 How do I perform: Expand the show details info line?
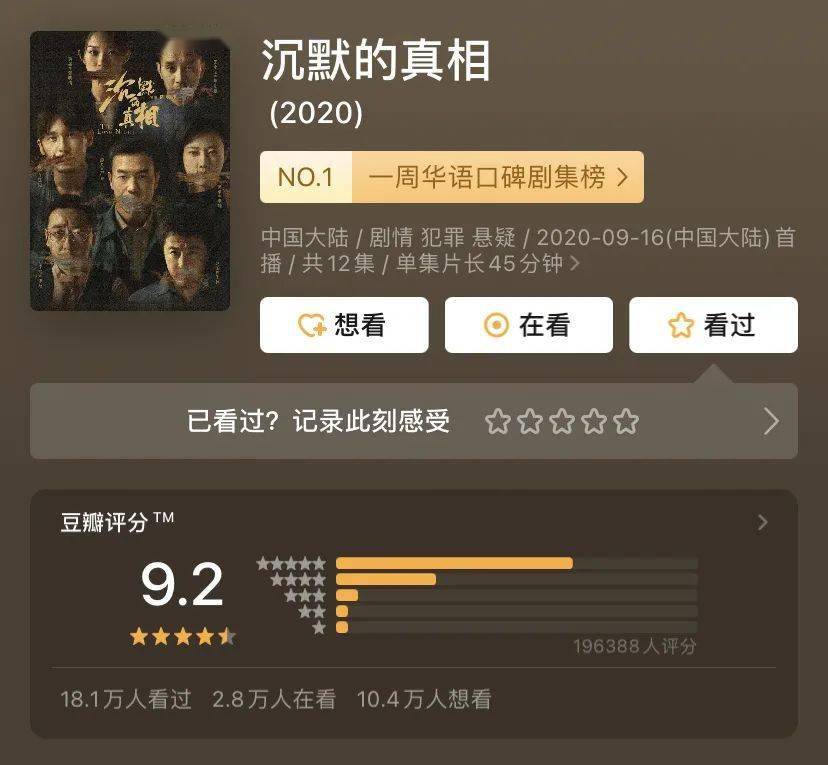tap(573, 265)
